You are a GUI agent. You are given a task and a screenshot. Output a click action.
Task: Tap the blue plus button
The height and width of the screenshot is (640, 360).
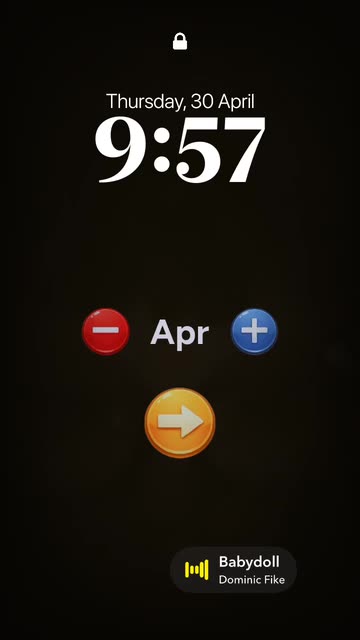[254, 331]
